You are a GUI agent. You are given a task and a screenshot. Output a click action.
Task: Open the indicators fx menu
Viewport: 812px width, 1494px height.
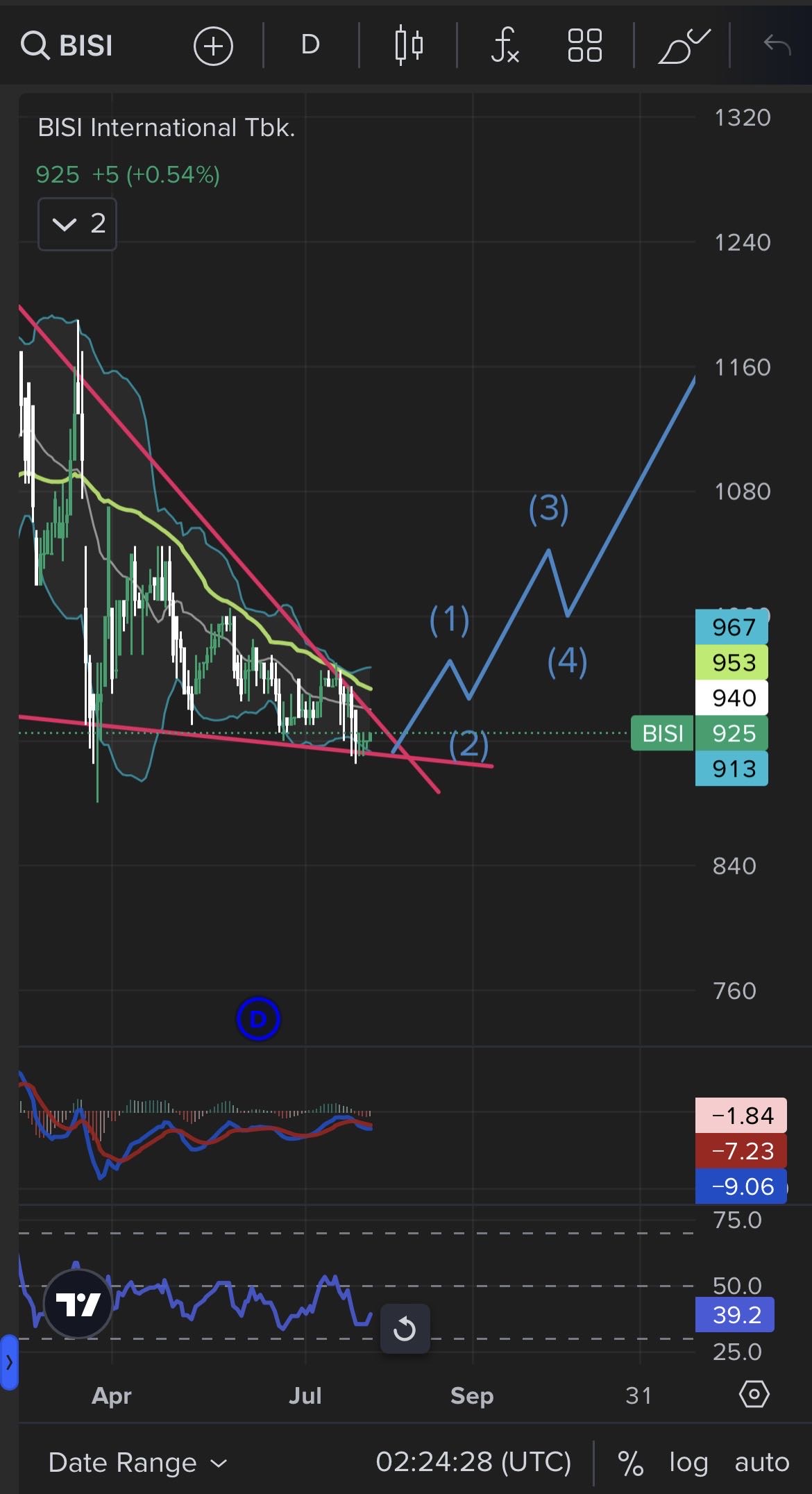(x=505, y=46)
